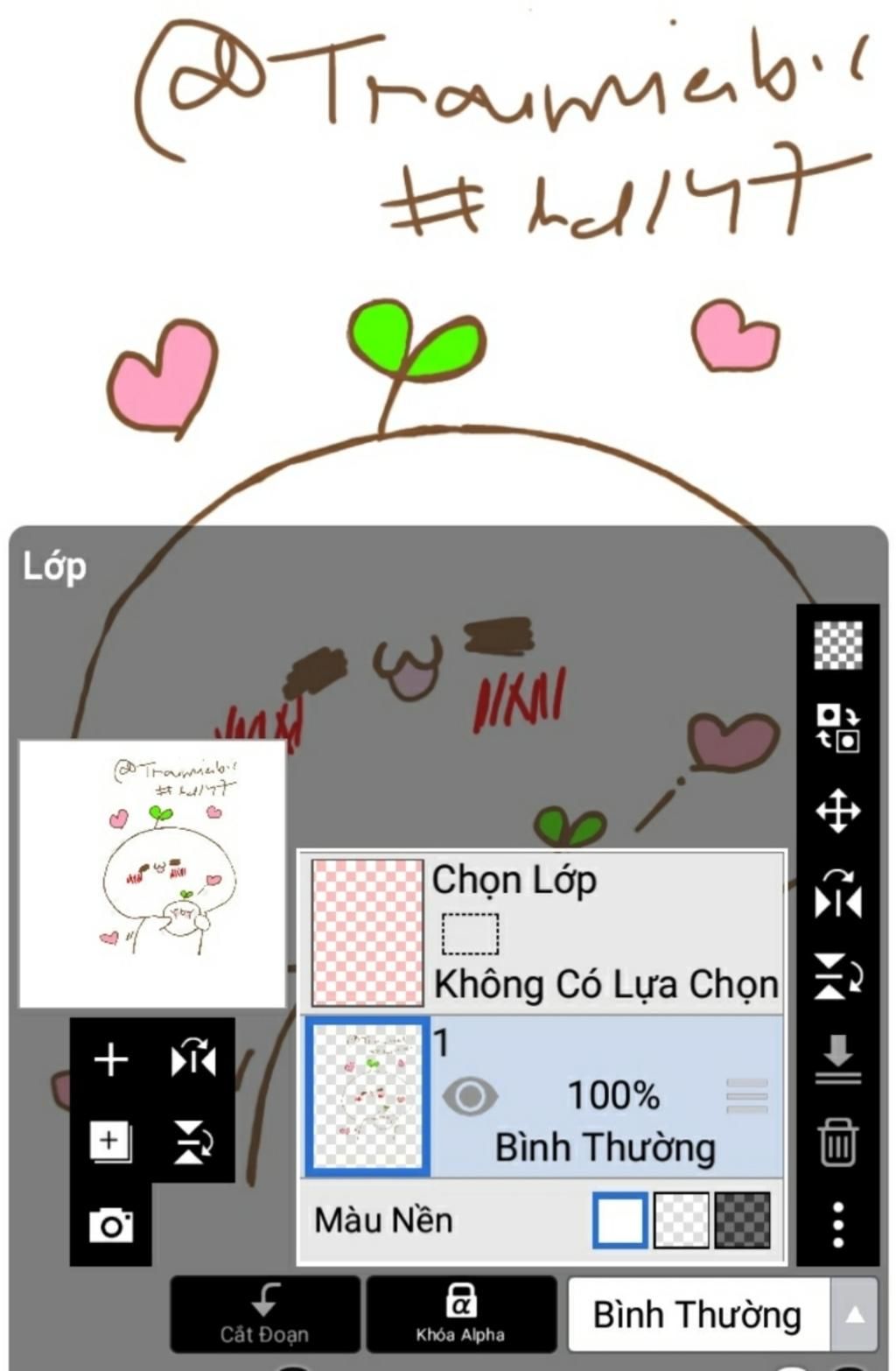Tap the camera icon to import a photo
This screenshot has height=1371, width=896.
(x=111, y=1225)
